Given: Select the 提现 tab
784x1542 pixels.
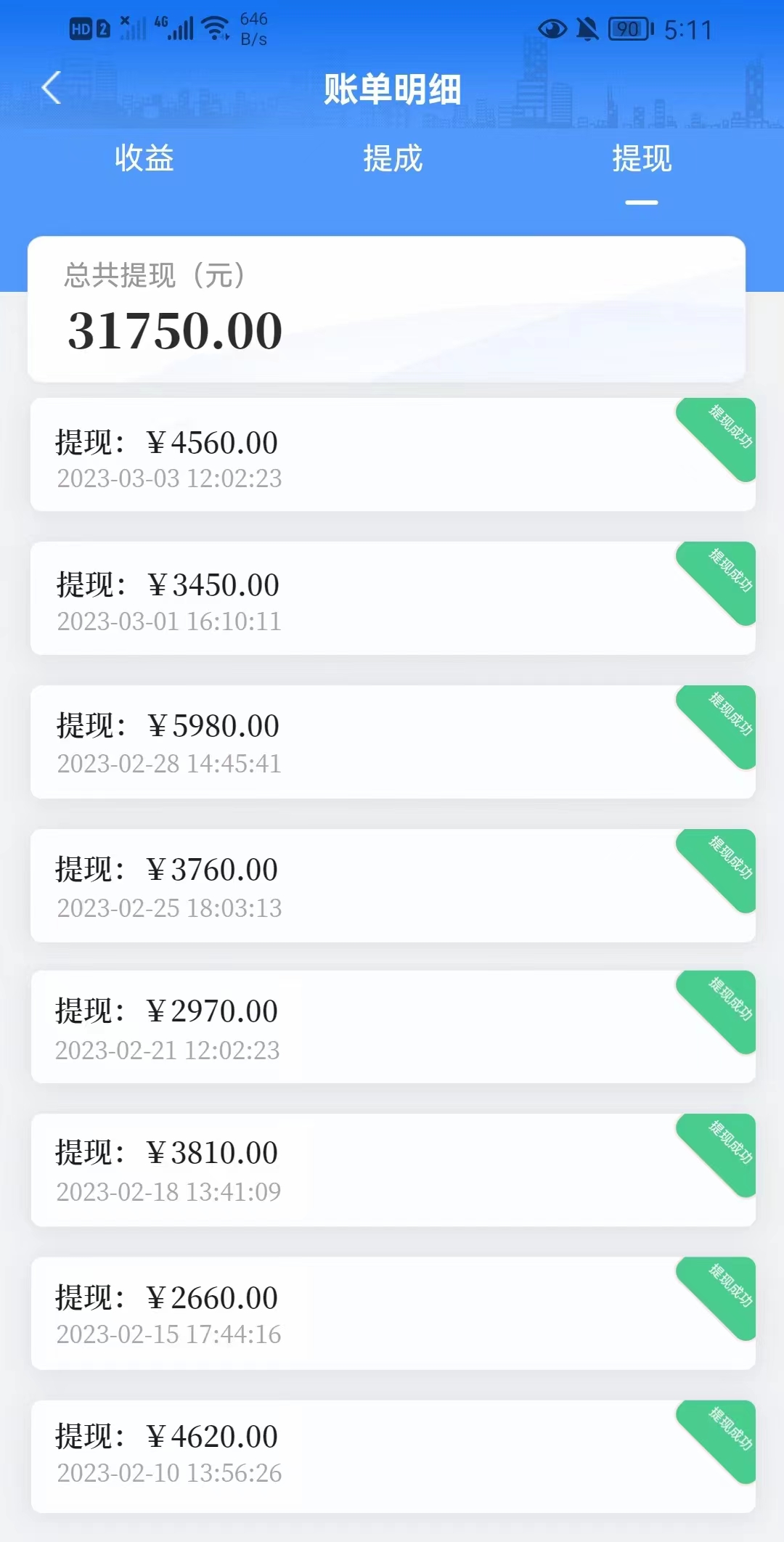Looking at the screenshot, I should (x=642, y=158).
